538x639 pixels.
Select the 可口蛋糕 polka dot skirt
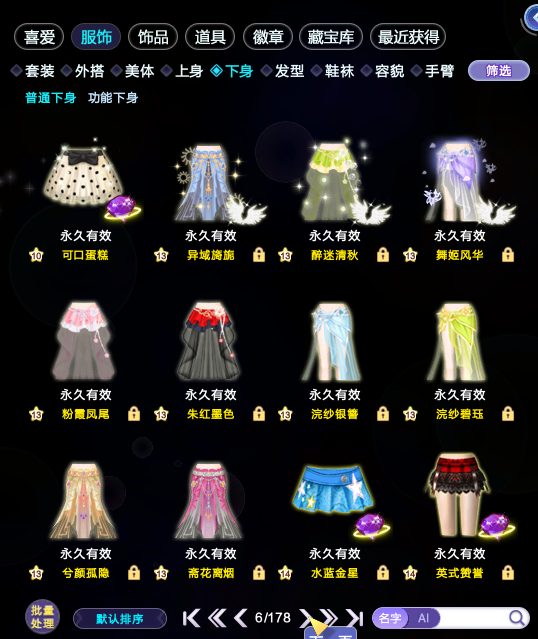(86, 178)
